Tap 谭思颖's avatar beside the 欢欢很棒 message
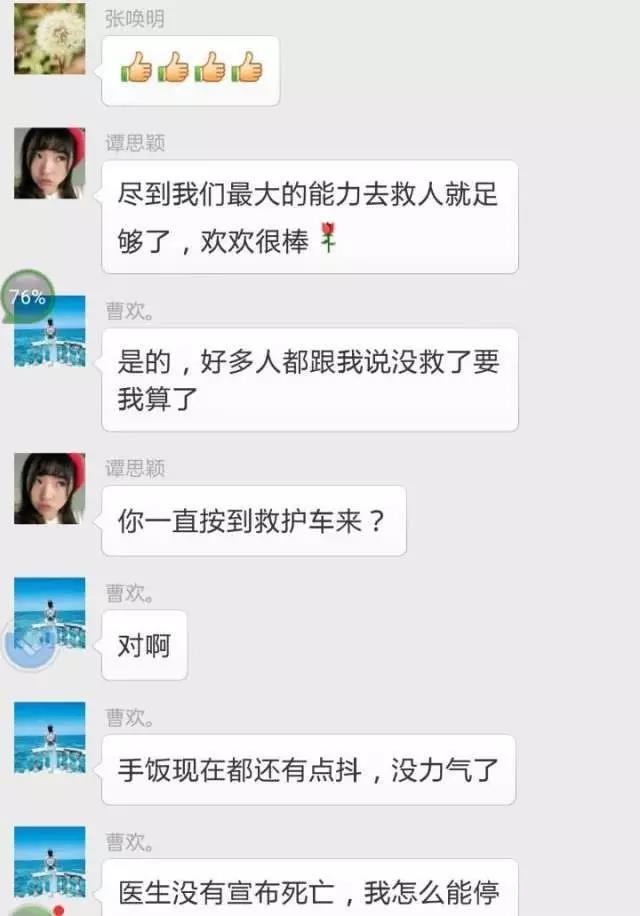 pos(50,163)
